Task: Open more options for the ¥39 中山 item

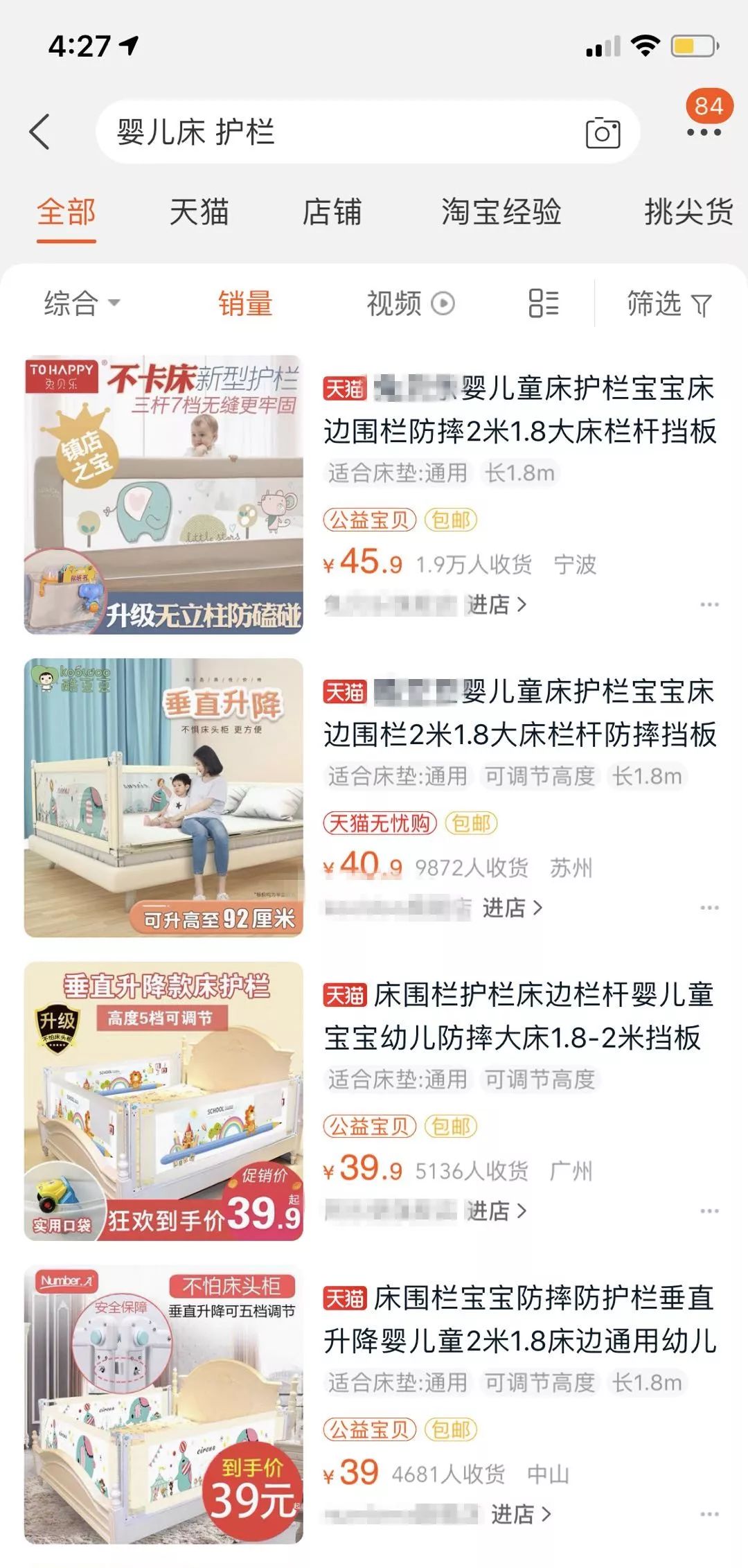Action: [709, 1514]
